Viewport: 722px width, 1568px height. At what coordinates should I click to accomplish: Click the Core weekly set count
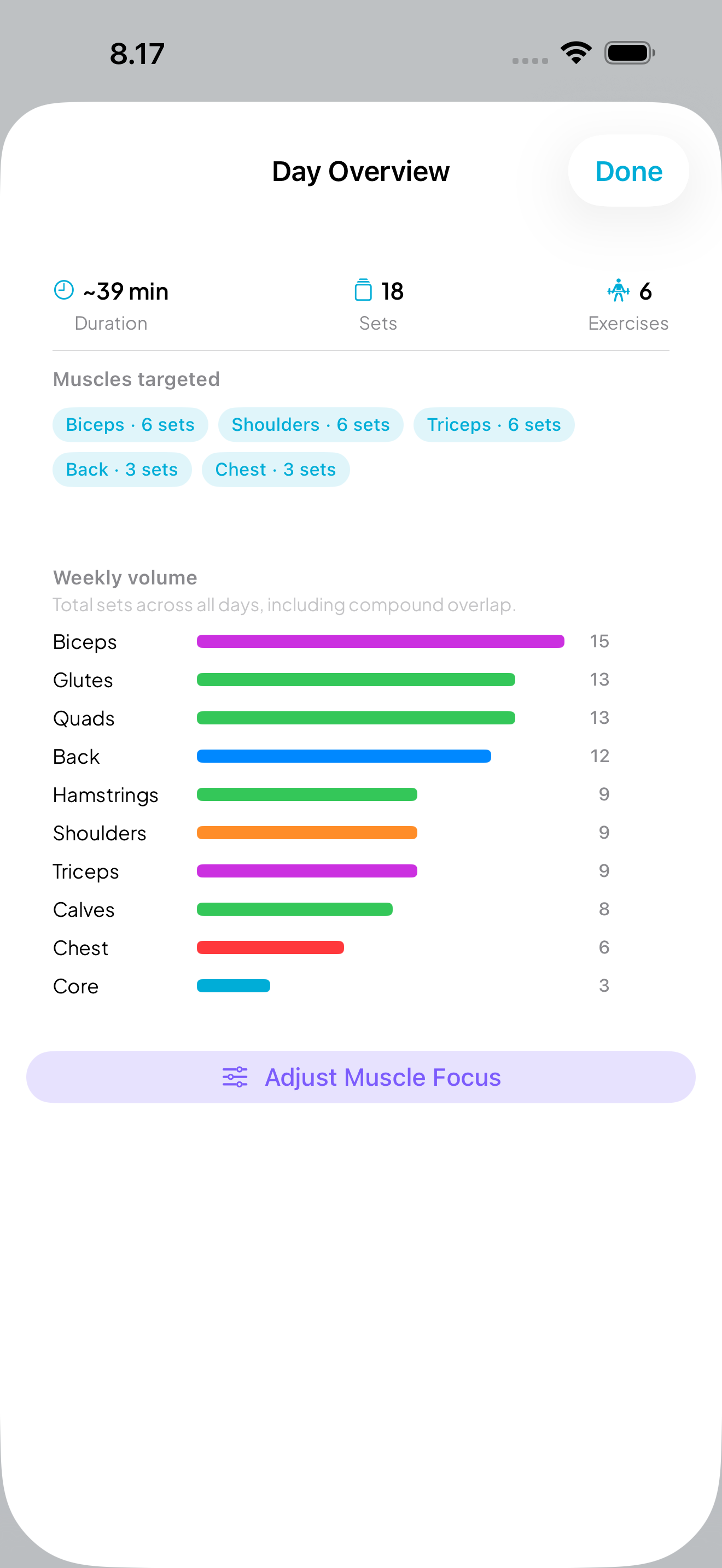[603, 985]
